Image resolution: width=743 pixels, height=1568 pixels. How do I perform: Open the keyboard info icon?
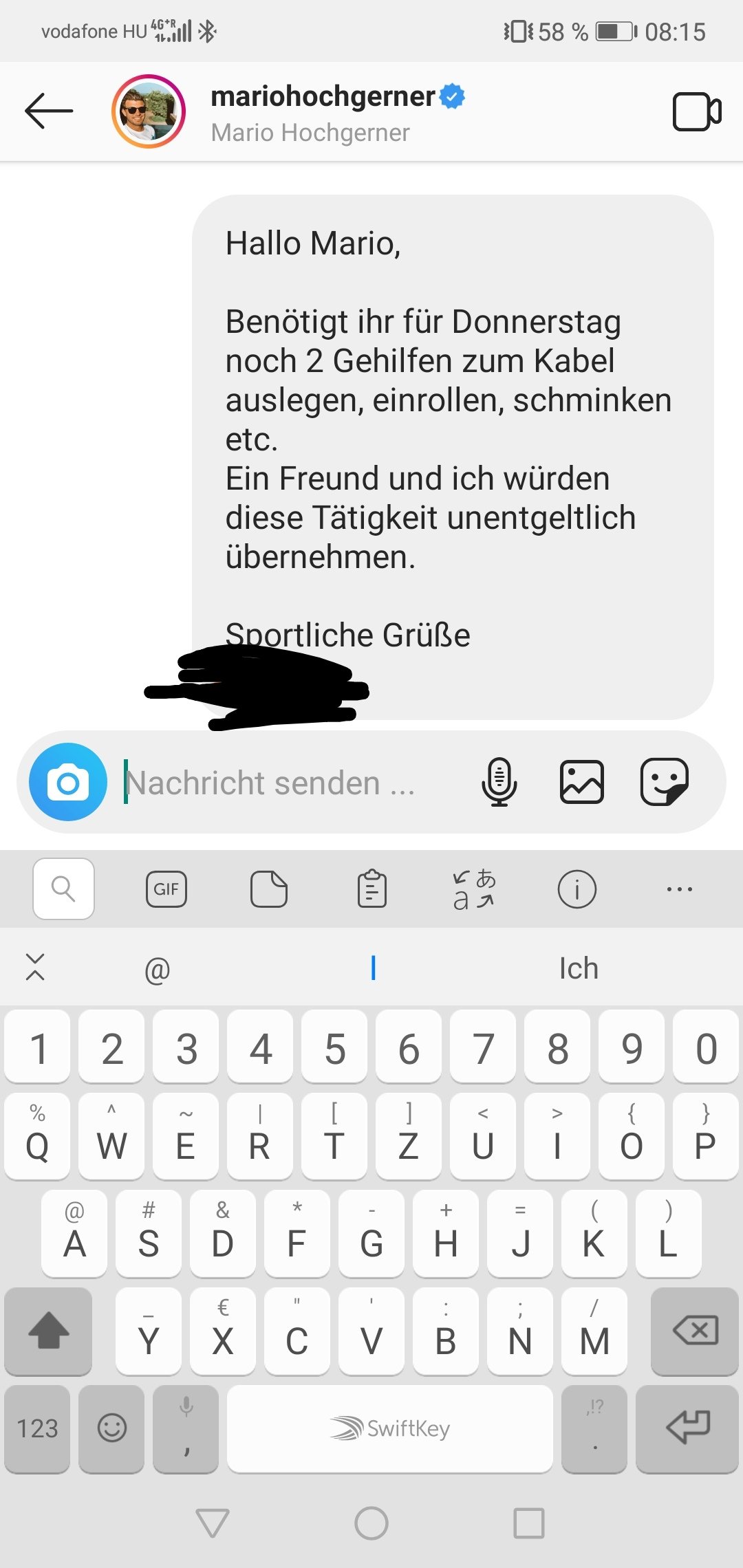tap(577, 889)
